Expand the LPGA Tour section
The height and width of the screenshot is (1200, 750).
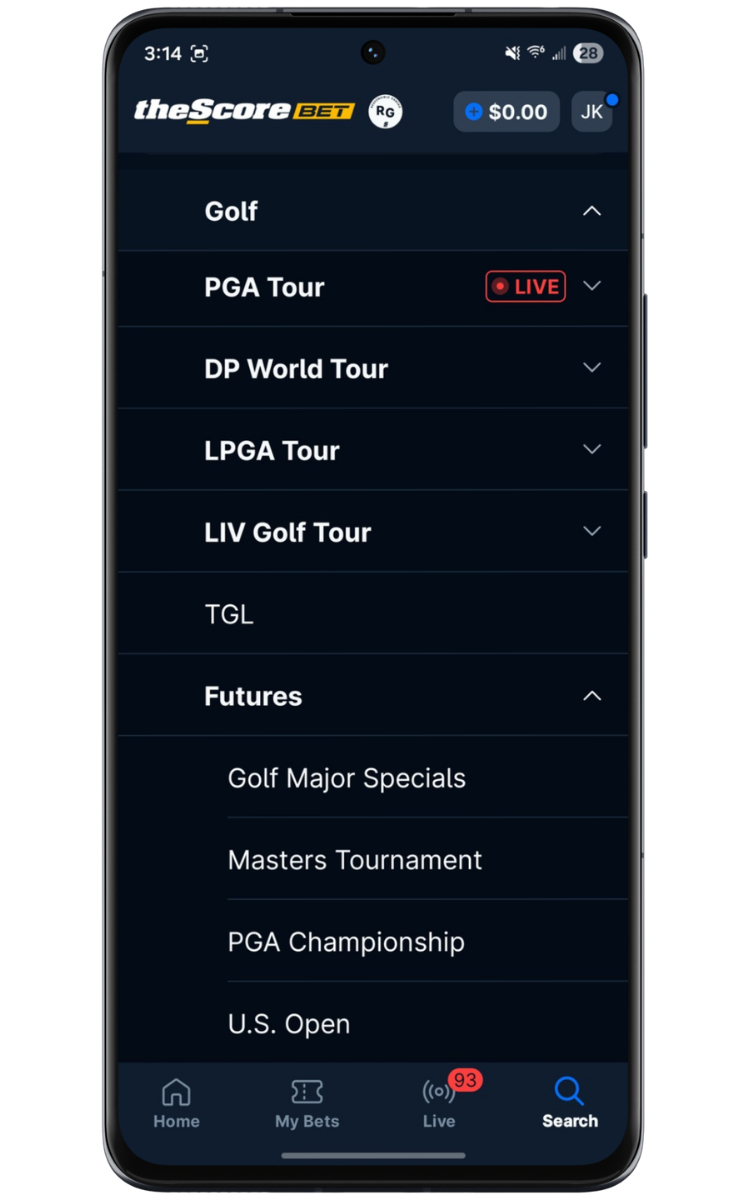[592, 450]
